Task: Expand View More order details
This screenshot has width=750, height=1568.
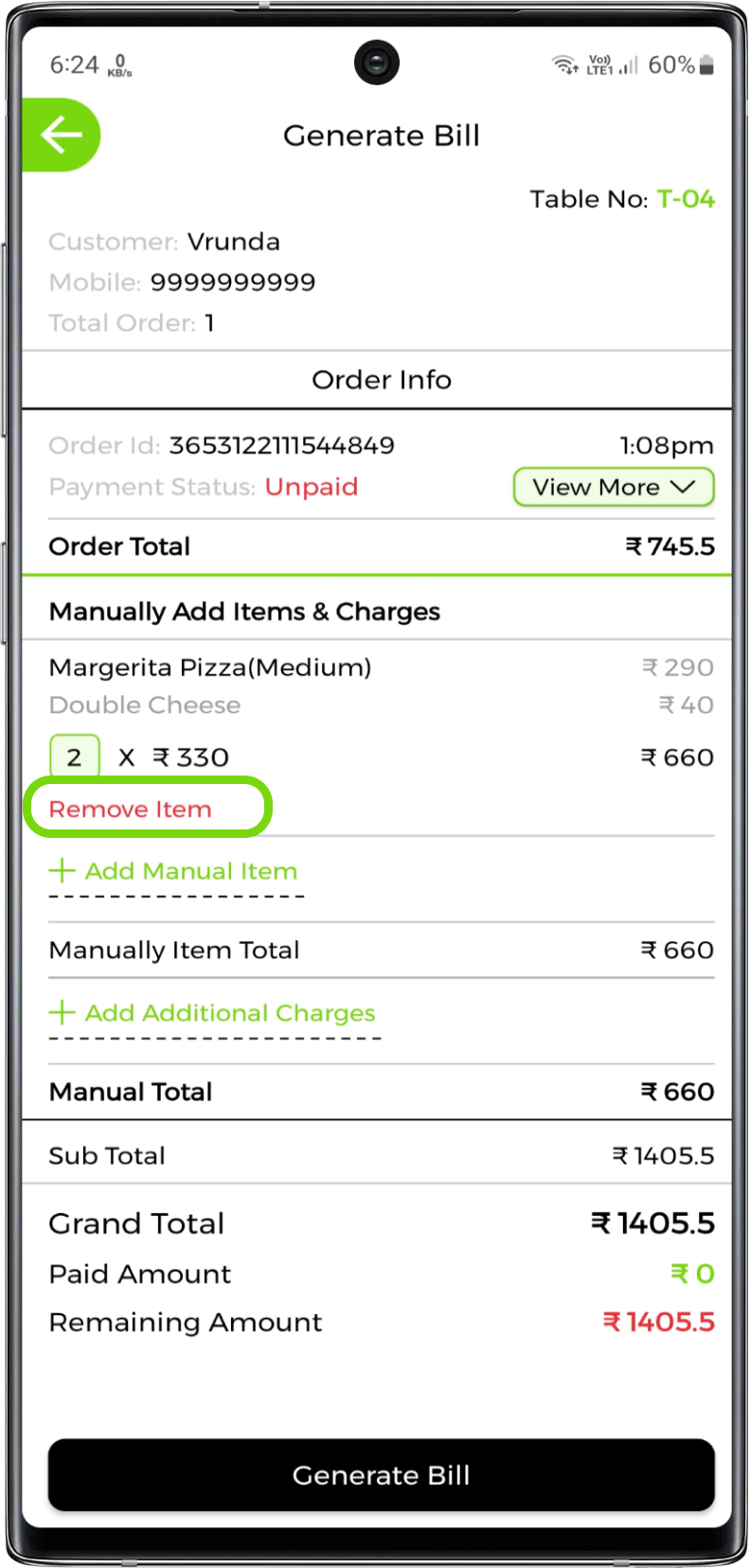Action: (x=613, y=488)
